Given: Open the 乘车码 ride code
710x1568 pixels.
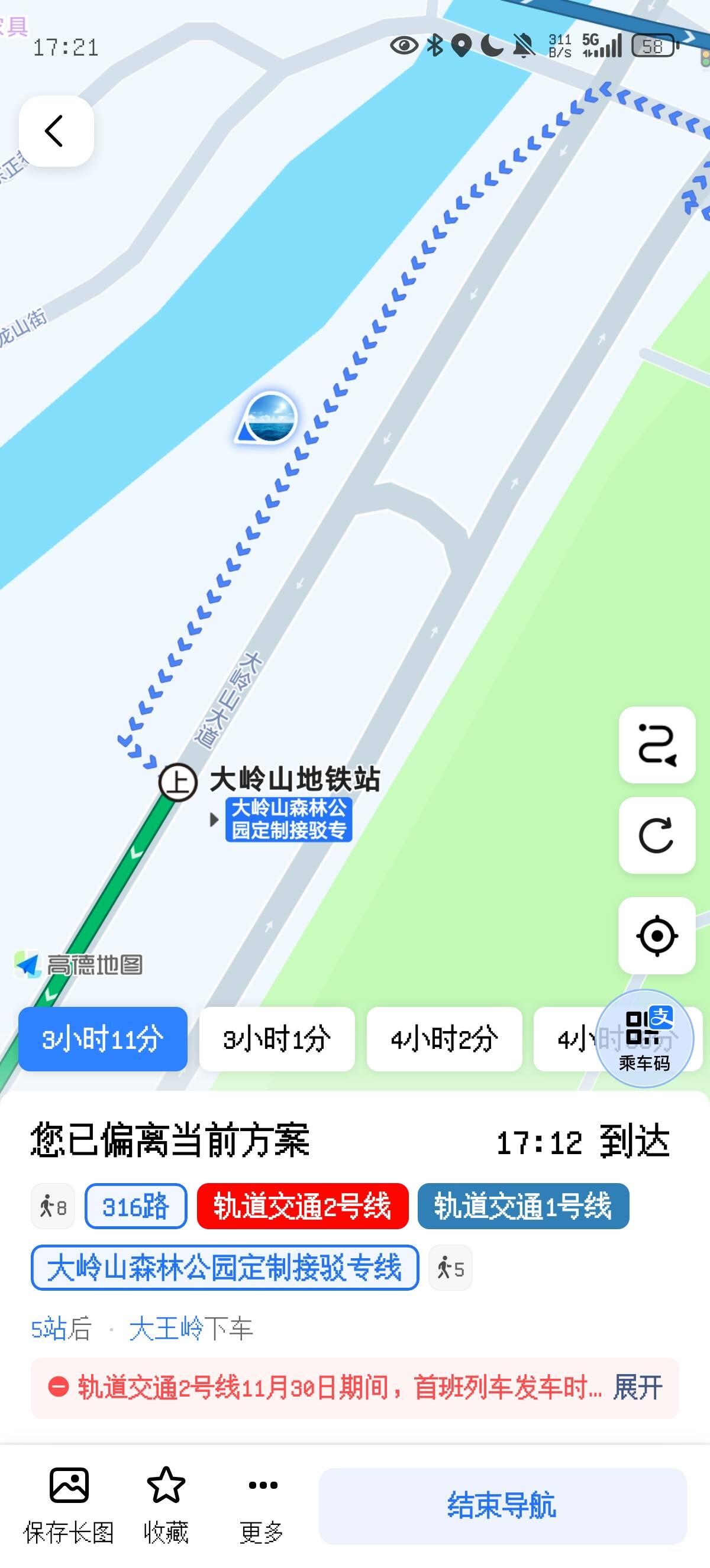Looking at the screenshot, I should coord(644,1038).
